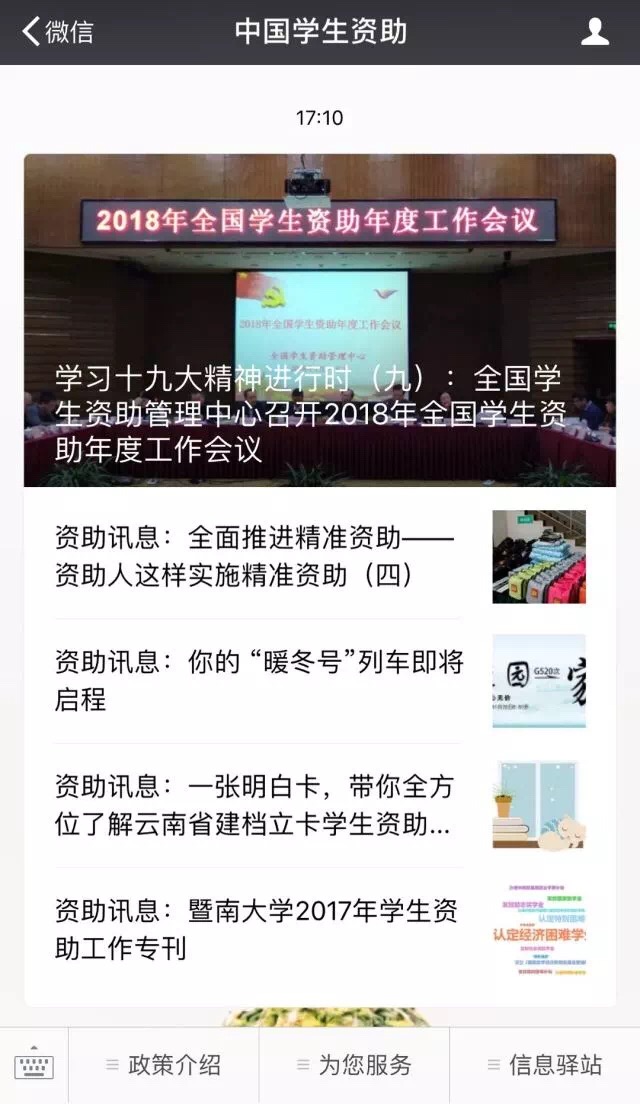This screenshot has width=640, height=1104.
Task: Select the 信息驿站 menu
Action: tap(545, 1066)
